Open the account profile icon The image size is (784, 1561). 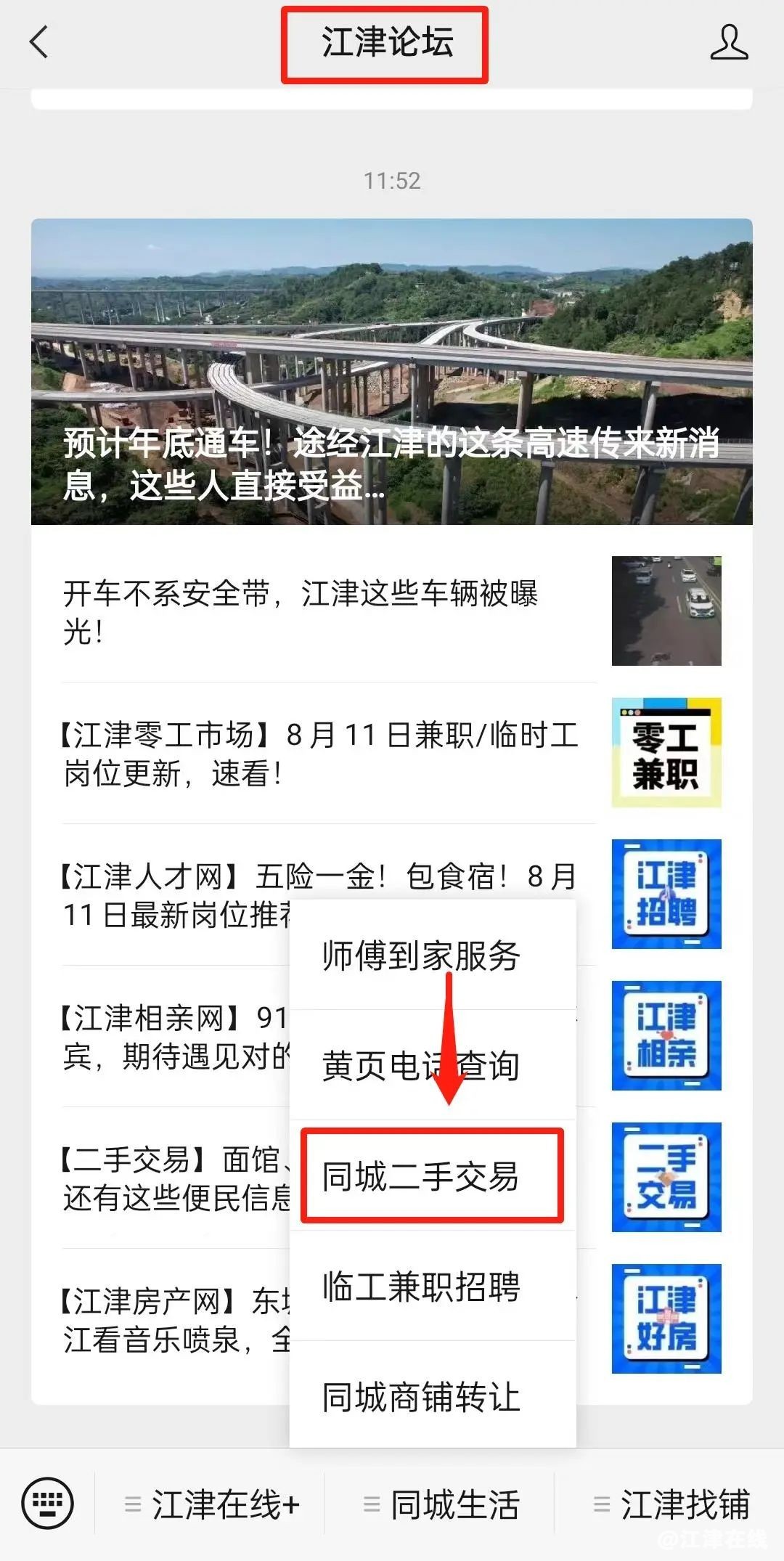click(x=729, y=42)
